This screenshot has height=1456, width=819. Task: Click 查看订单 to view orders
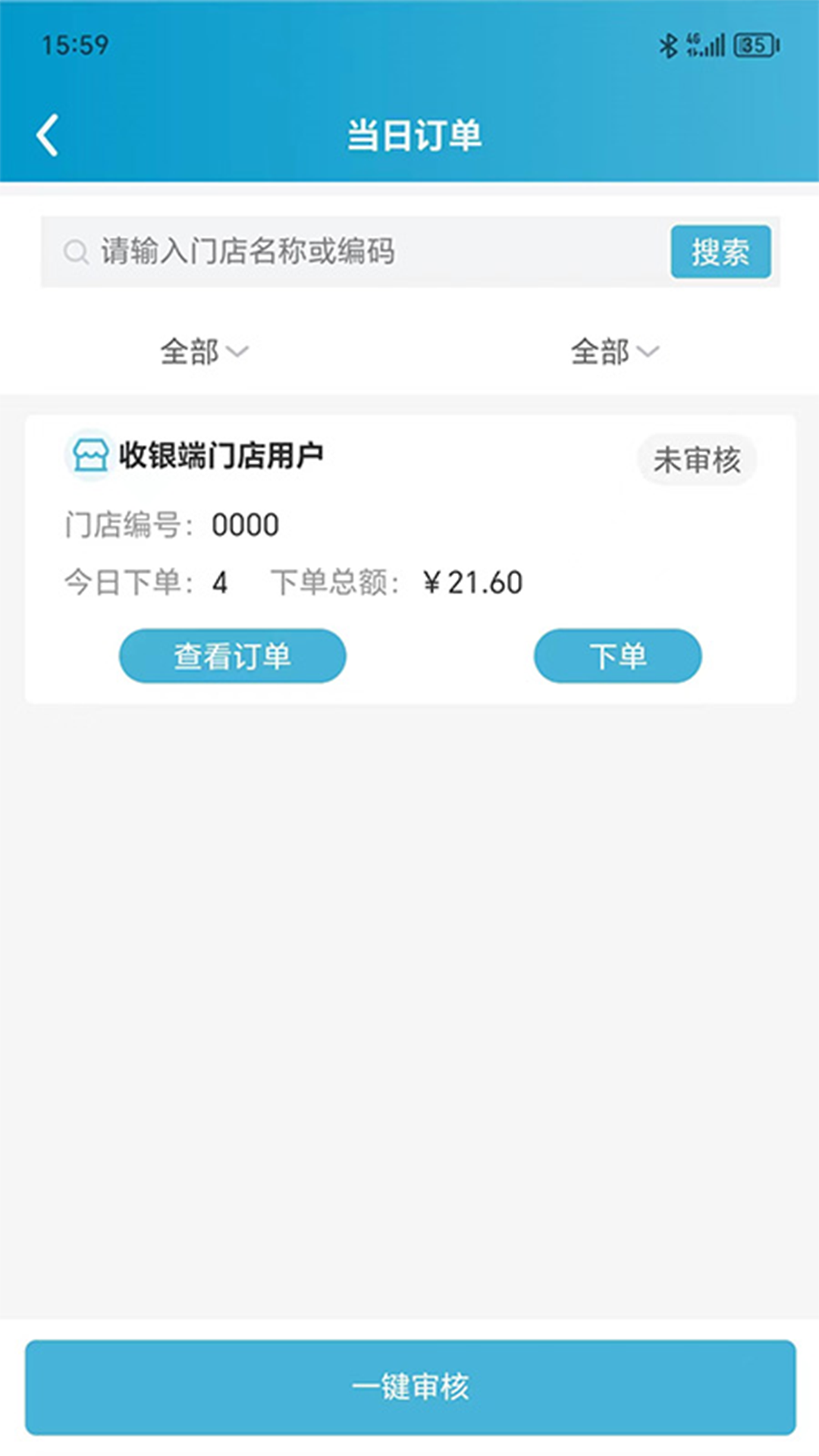(231, 655)
